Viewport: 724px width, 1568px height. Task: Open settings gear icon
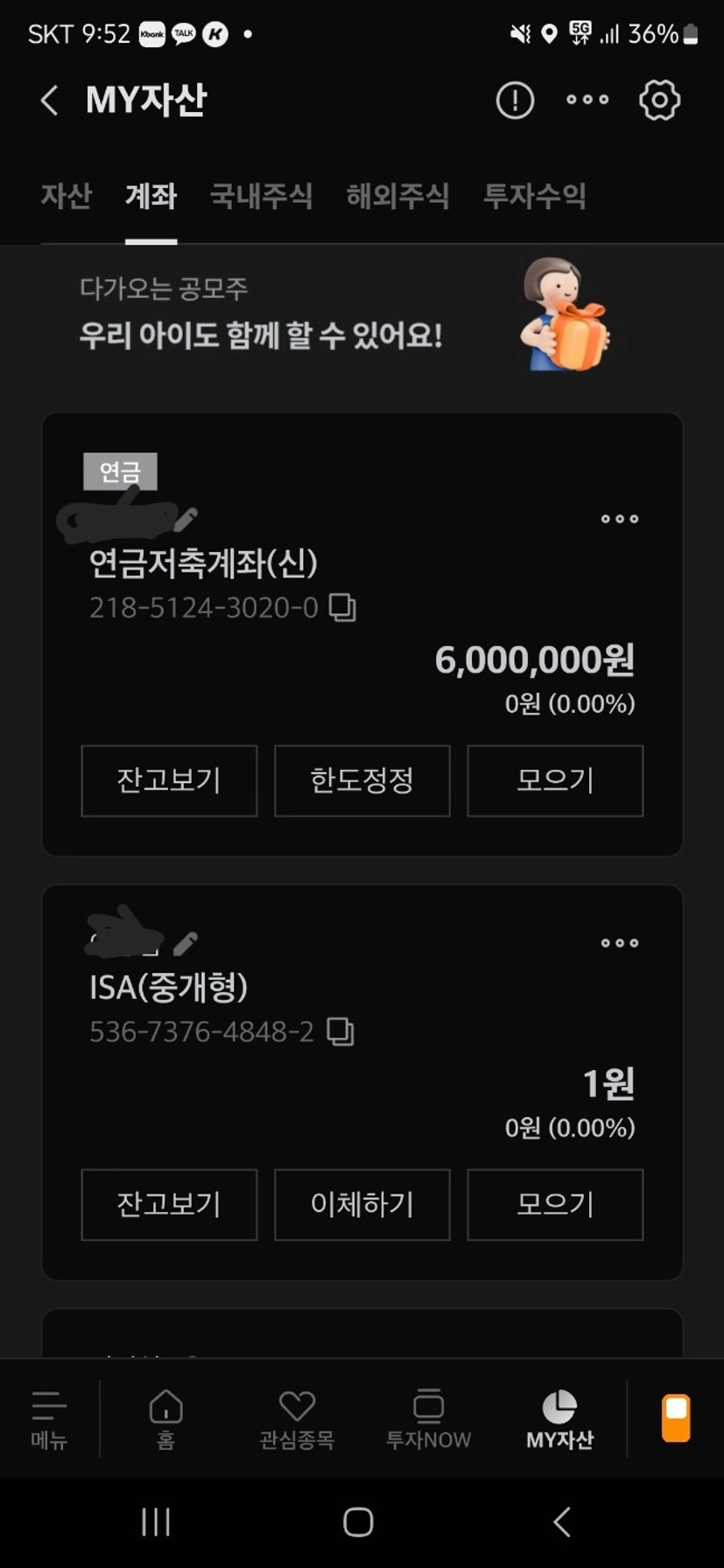point(659,101)
